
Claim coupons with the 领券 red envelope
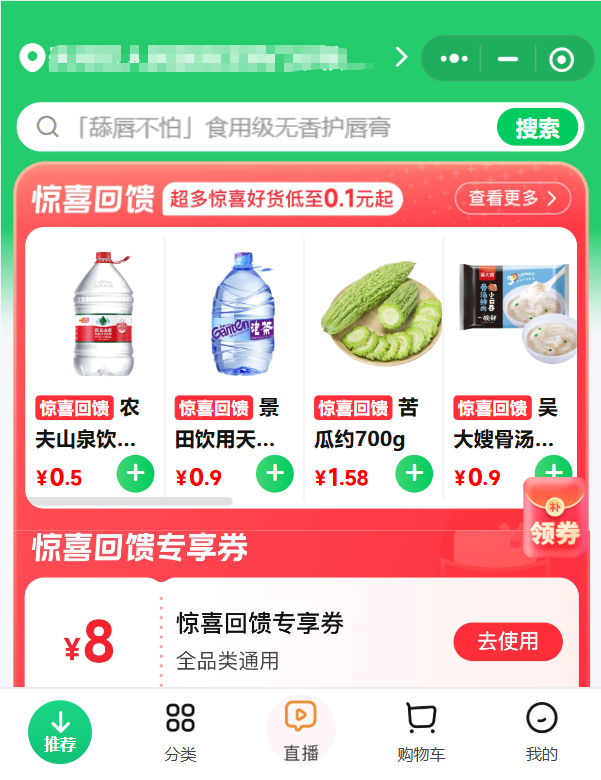coord(554,518)
